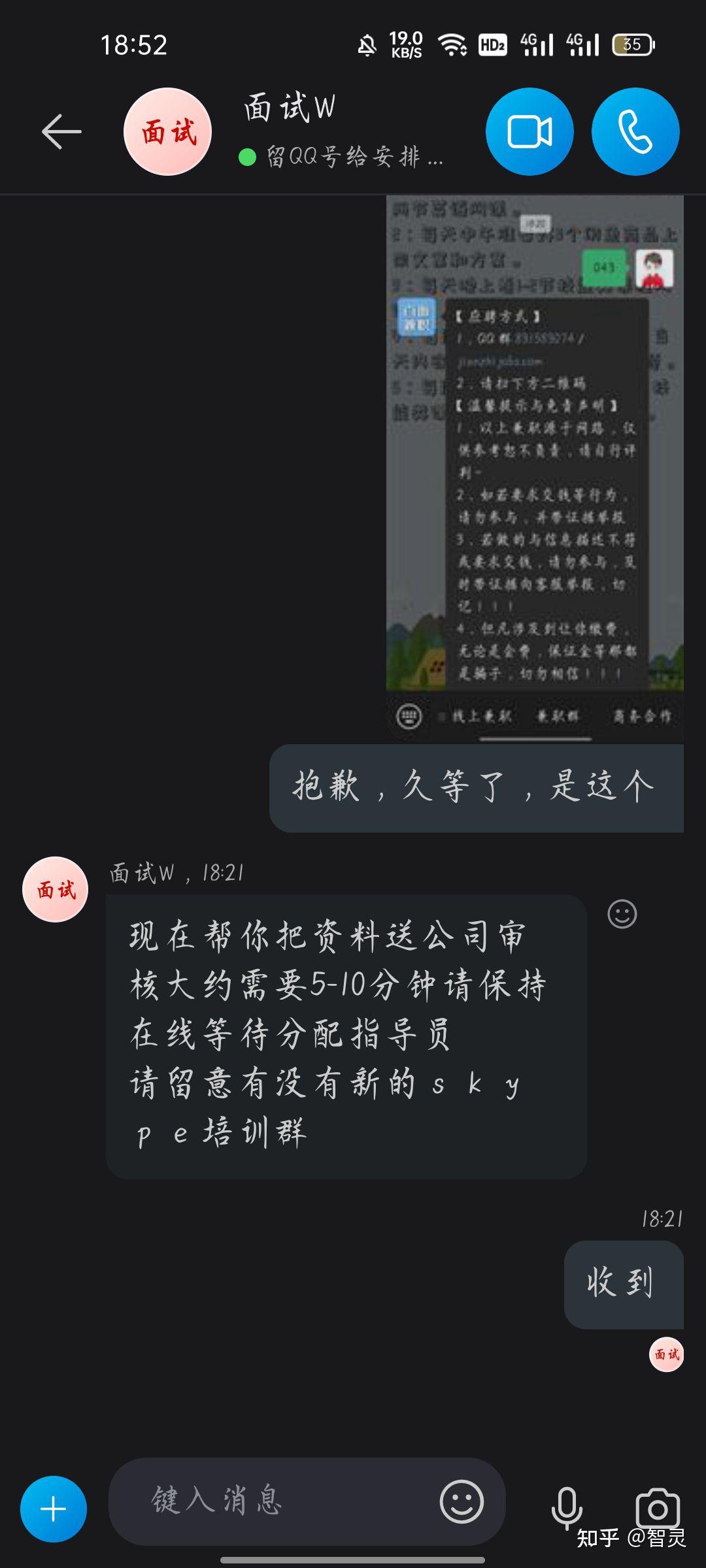706x1568 pixels.
Task: Start a video call with 面试W
Action: click(529, 131)
